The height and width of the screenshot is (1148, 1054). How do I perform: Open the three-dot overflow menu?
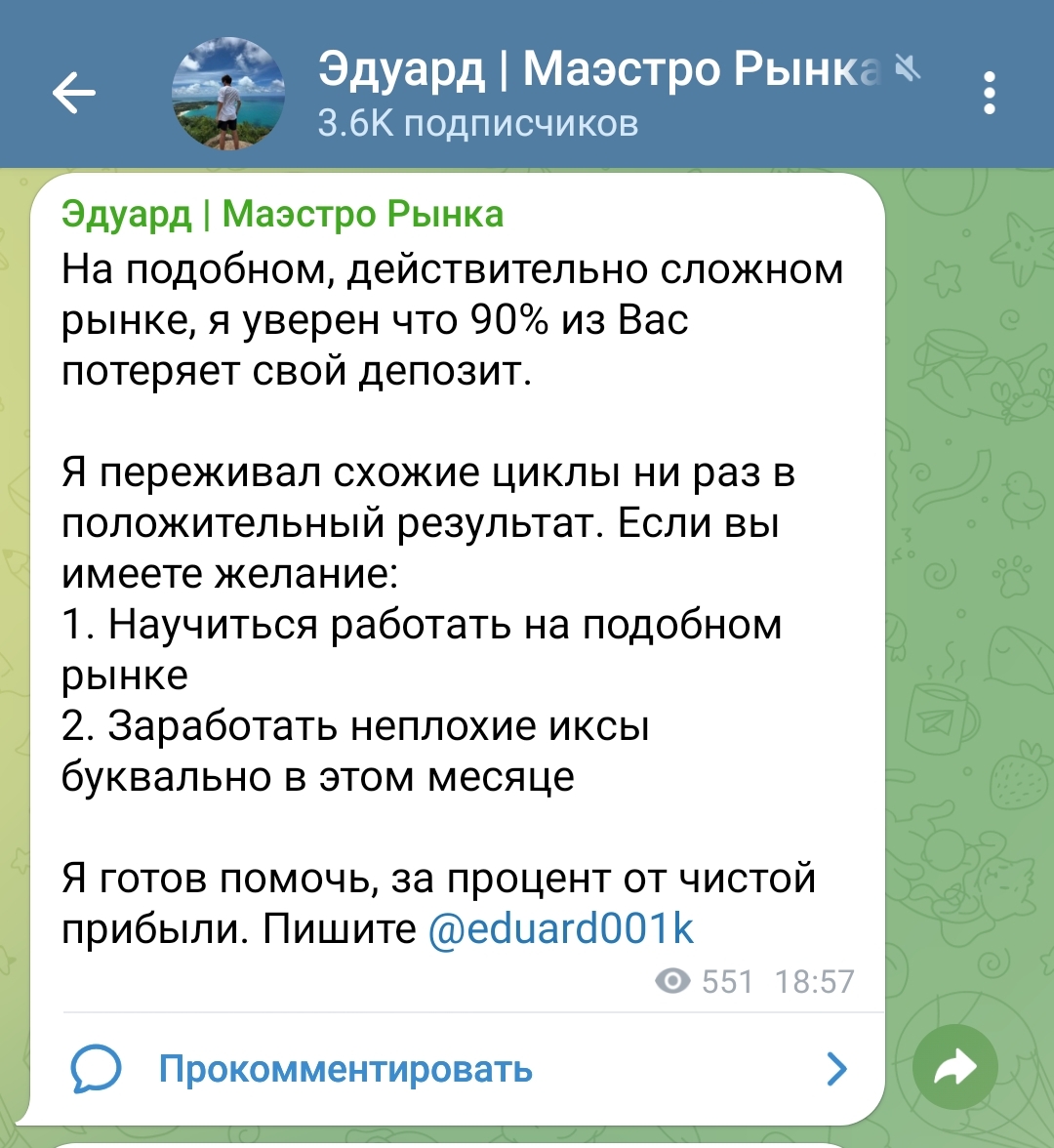990,94
